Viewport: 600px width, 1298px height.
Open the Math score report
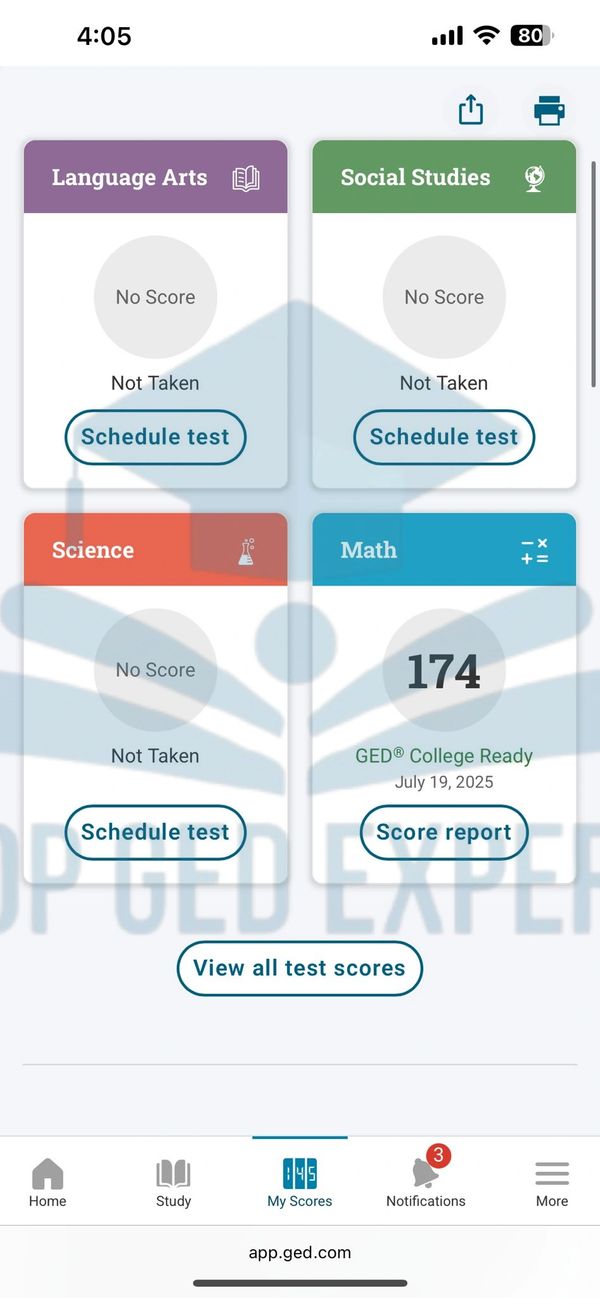(444, 832)
